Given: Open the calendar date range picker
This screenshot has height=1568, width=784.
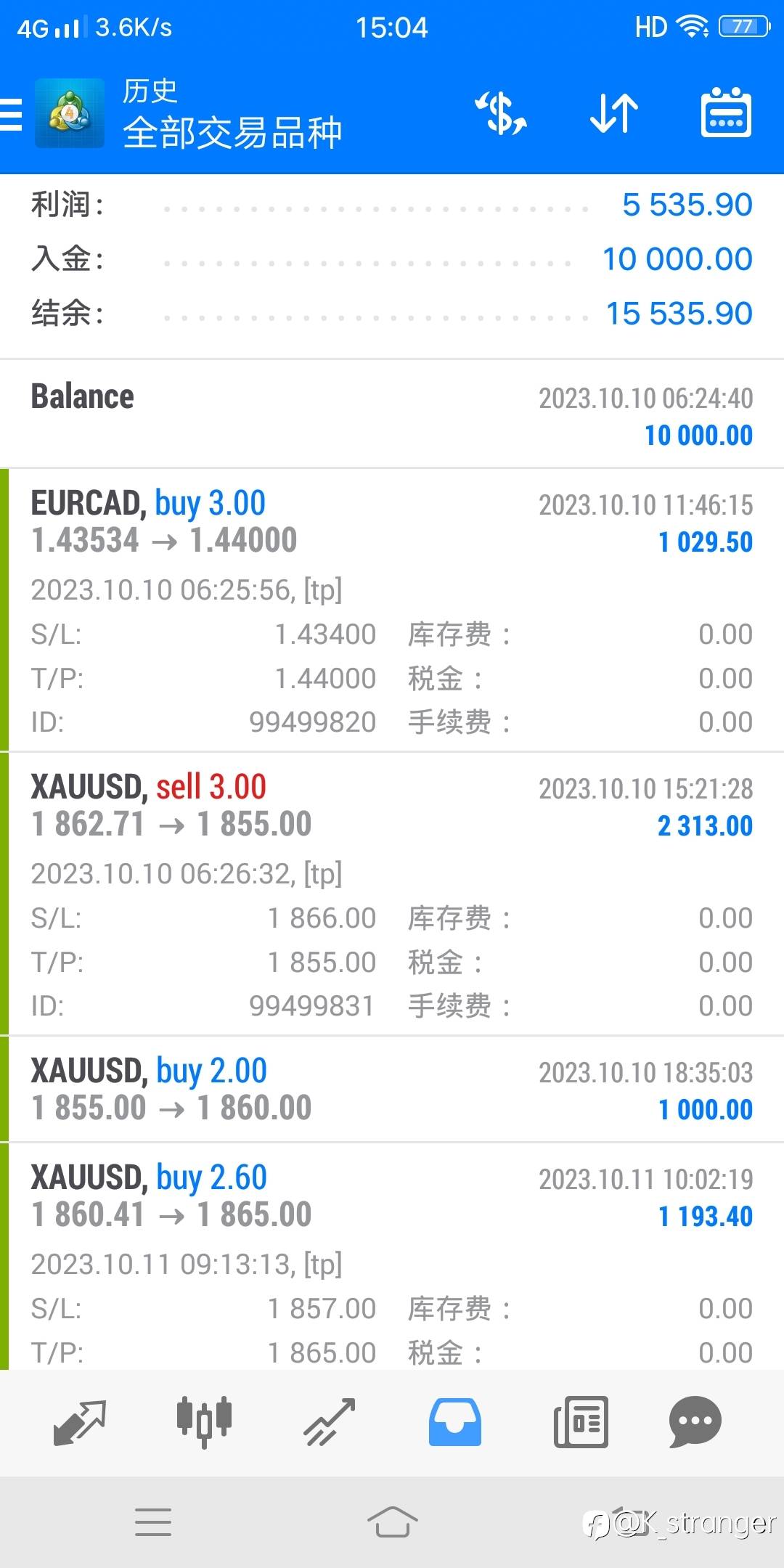Looking at the screenshot, I should 726,114.
